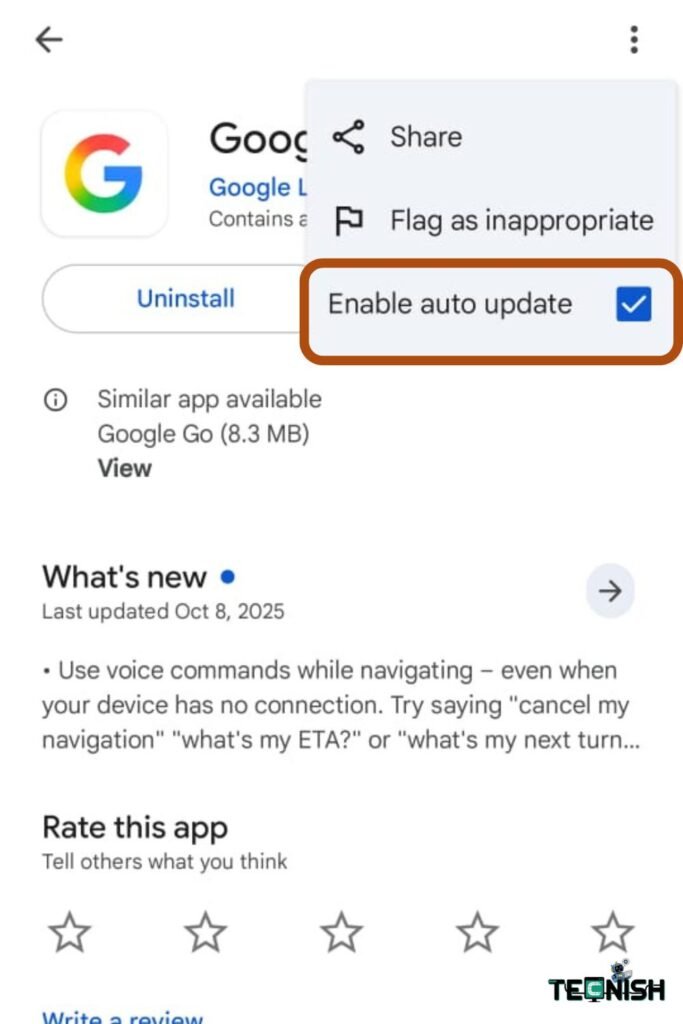View the similar app Google Go
This screenshot has height=1024, width=683.
click(x=124, y=468)
